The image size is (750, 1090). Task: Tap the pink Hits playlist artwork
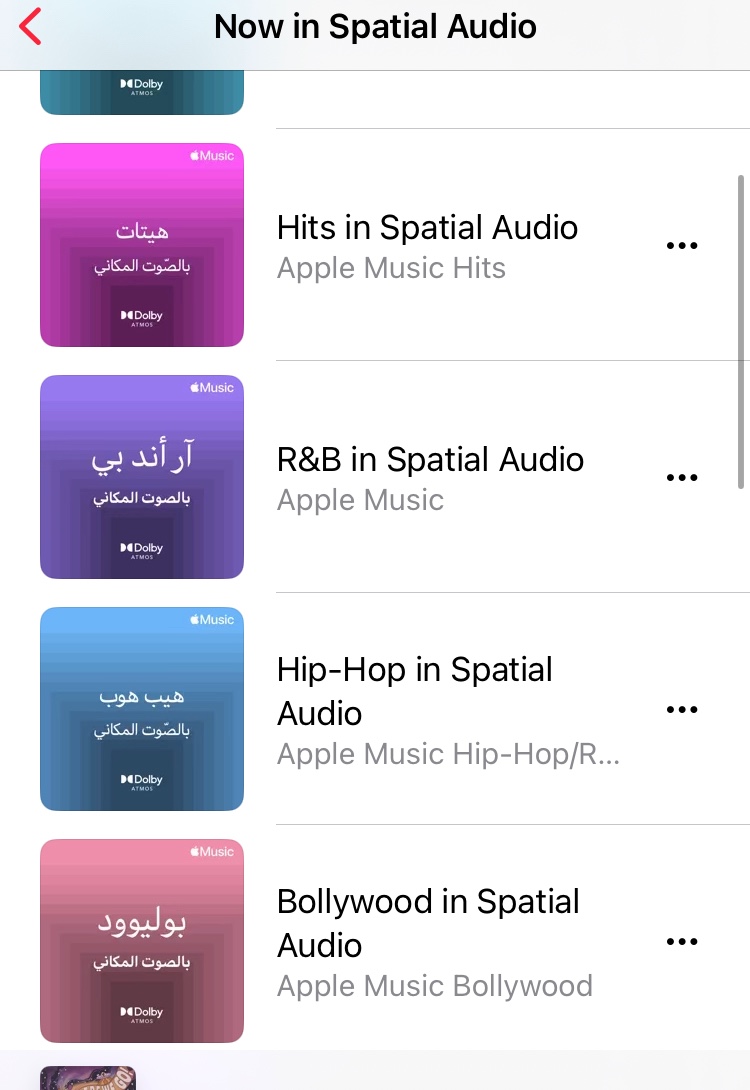coord(142,245)
